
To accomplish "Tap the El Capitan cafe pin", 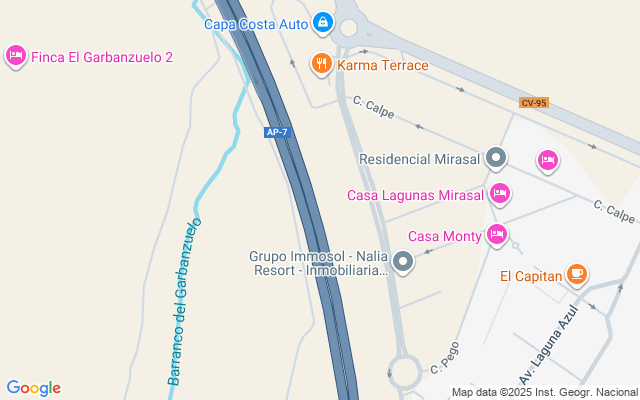I will [x=576, y=273].
